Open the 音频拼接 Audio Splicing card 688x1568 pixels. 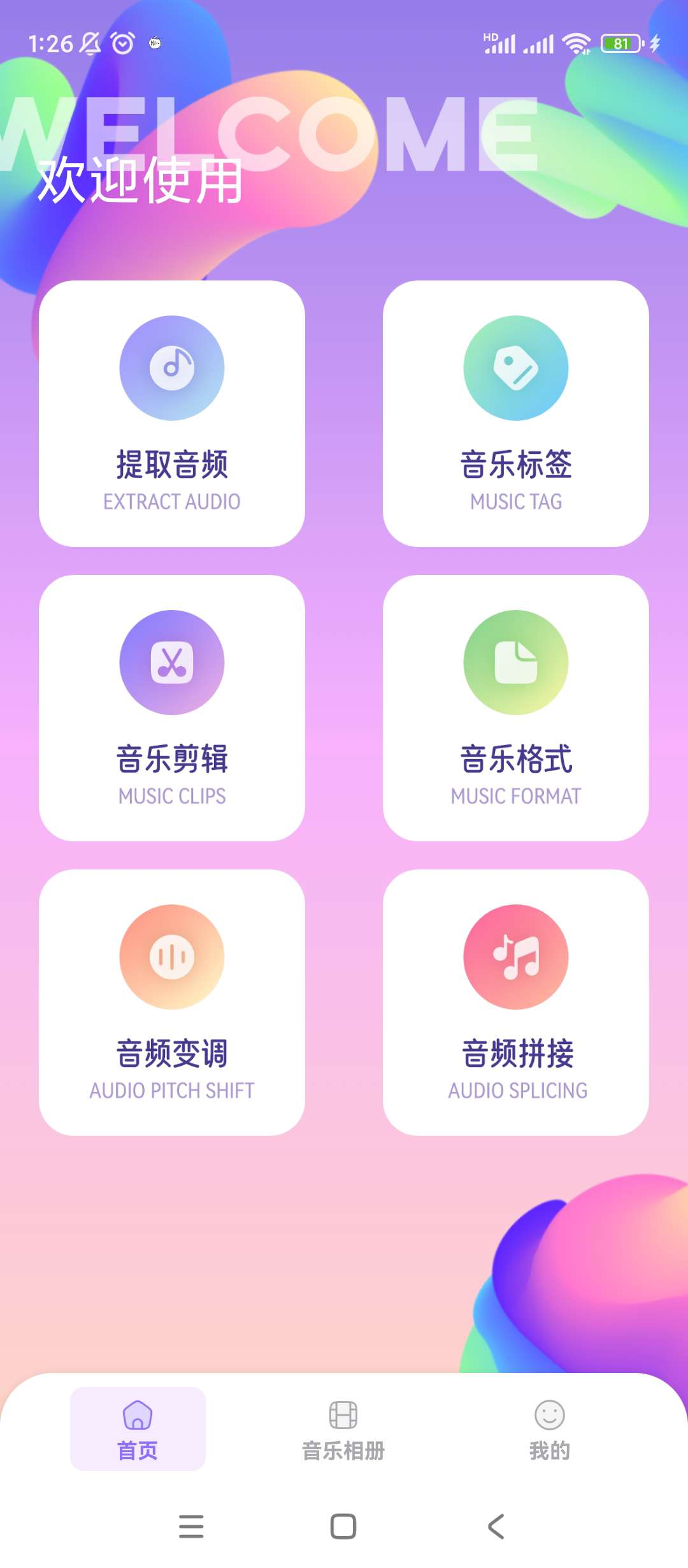point(516,1002)
